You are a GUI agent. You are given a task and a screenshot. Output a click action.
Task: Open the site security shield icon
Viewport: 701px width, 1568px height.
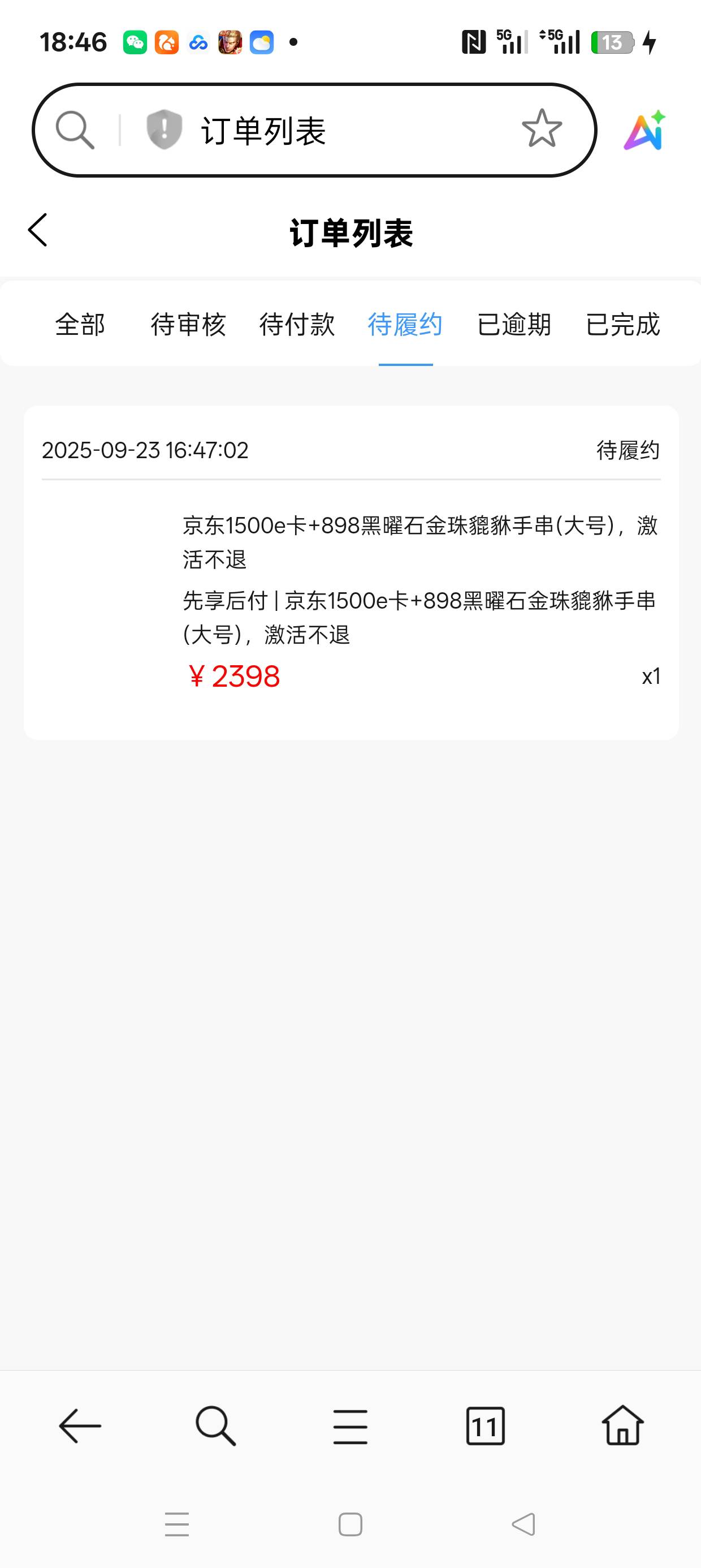point(165,130)
